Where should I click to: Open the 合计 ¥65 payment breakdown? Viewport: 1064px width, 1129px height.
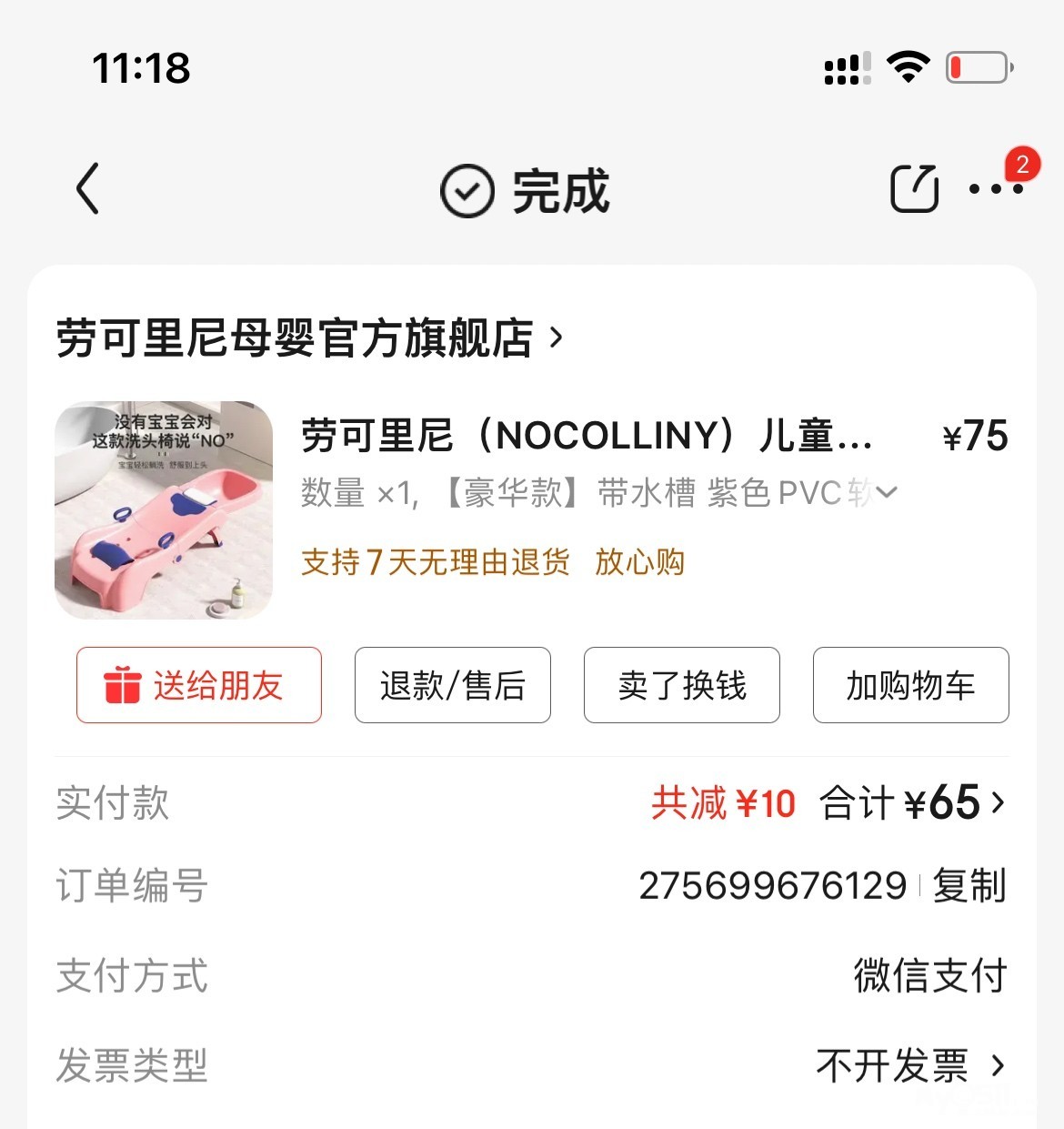click(913, 803)
